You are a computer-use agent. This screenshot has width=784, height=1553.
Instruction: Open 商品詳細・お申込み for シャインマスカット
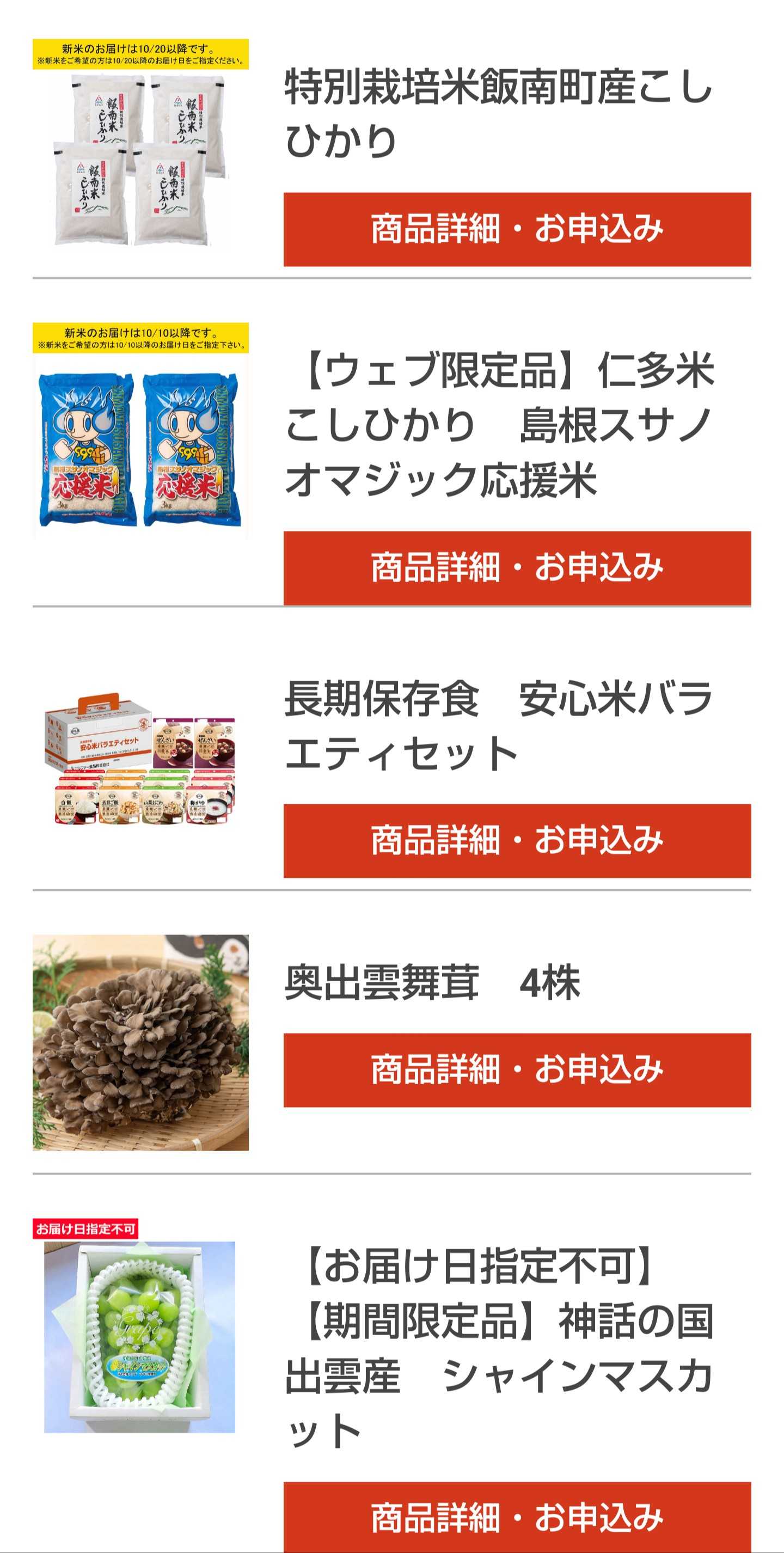click(x=517, y=1517)
